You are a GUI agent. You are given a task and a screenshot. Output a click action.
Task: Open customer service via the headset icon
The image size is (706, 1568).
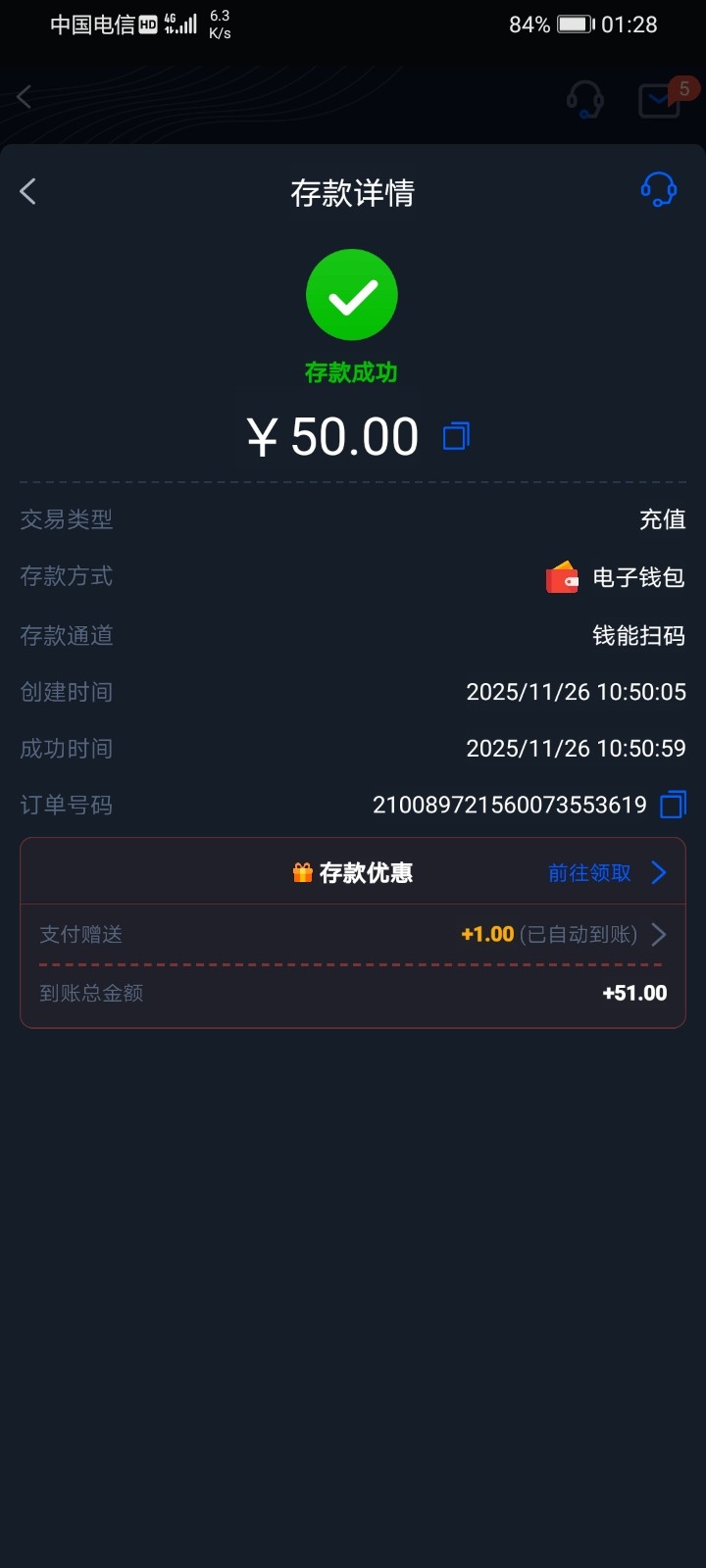coord(585,98)
